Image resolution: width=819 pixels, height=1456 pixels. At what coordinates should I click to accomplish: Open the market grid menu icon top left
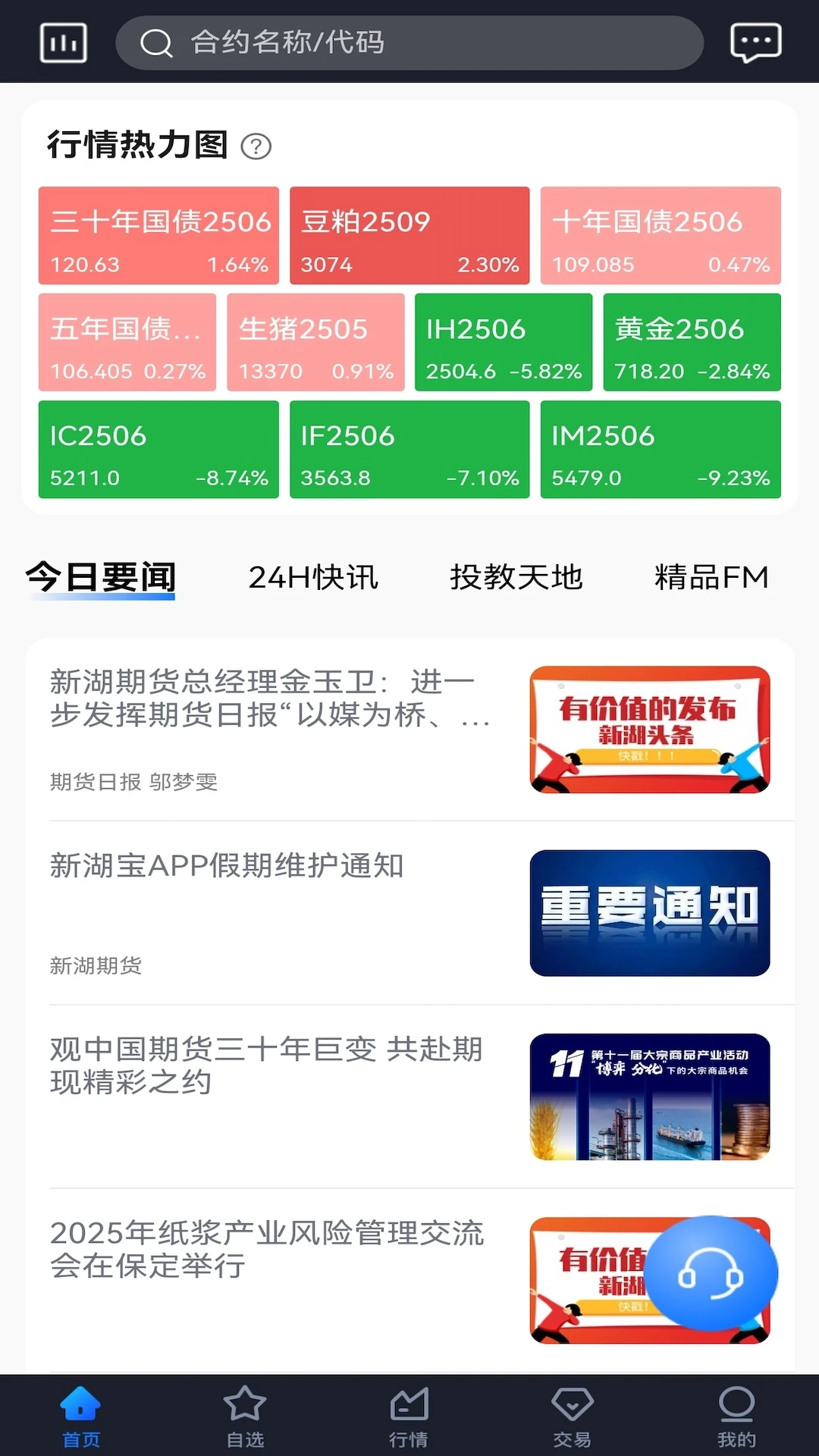(62, 43)
